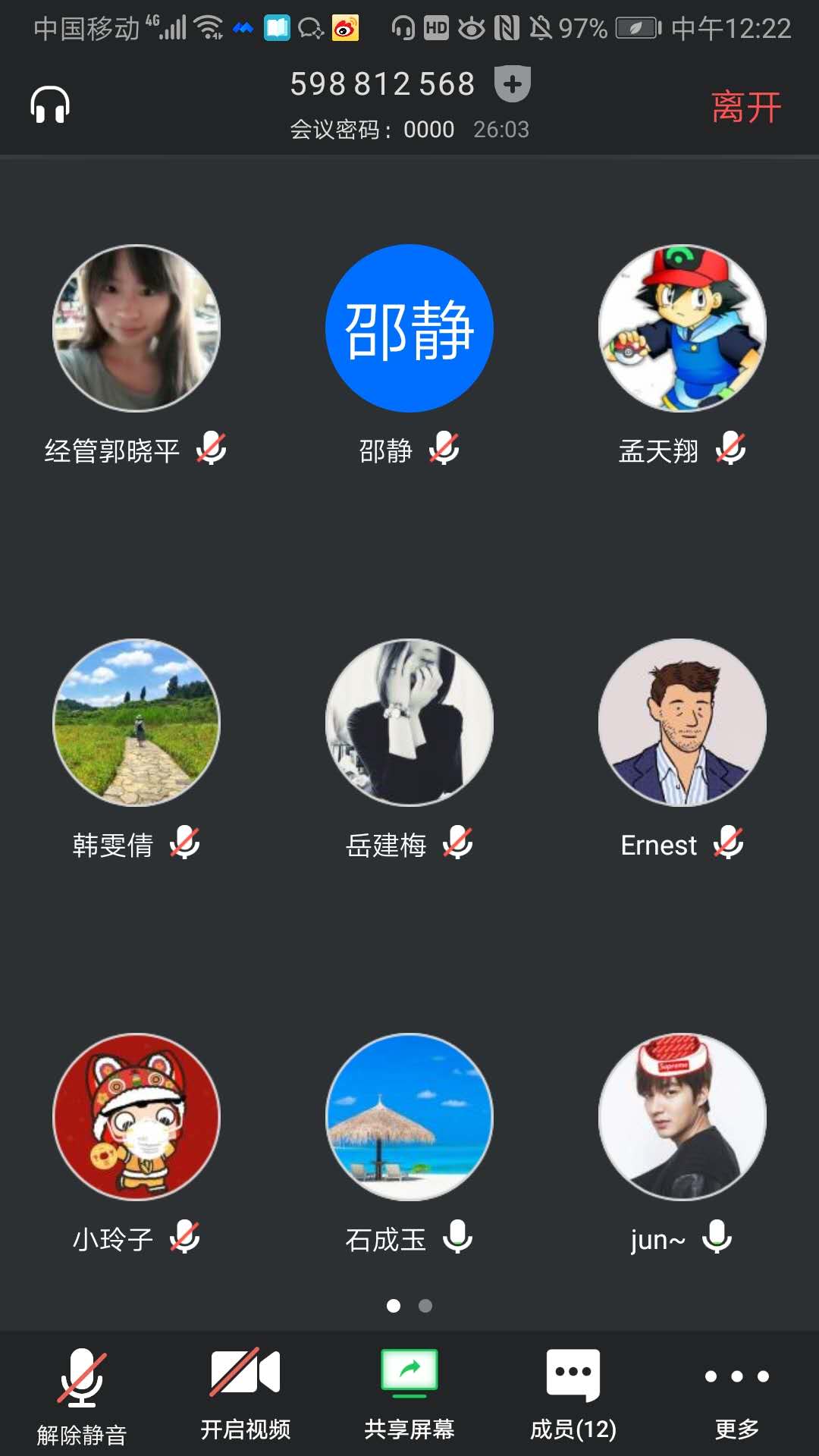The height and width of the screenshot is (1456, 819).
Task: Select participant jun~
Action: [x=682, y=1117]
